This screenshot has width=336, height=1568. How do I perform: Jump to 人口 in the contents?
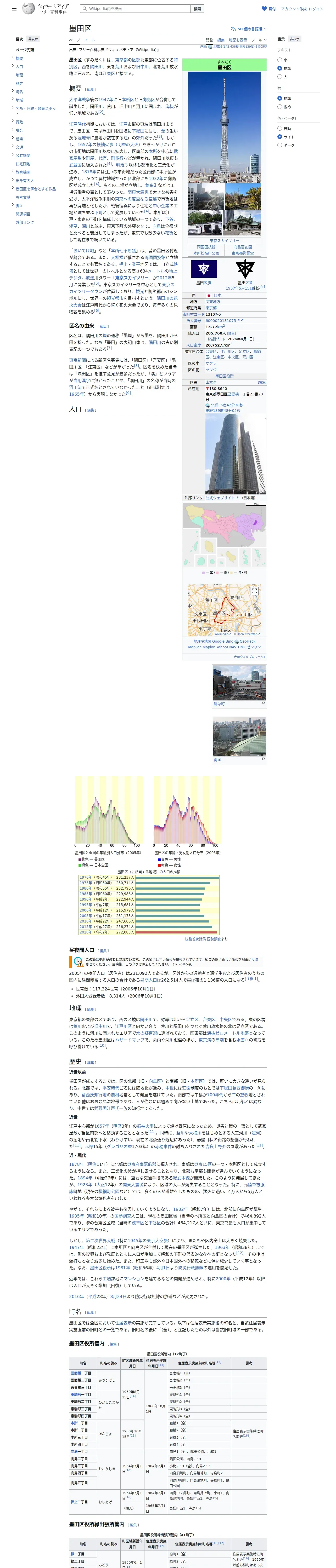(x=20, y=67)
